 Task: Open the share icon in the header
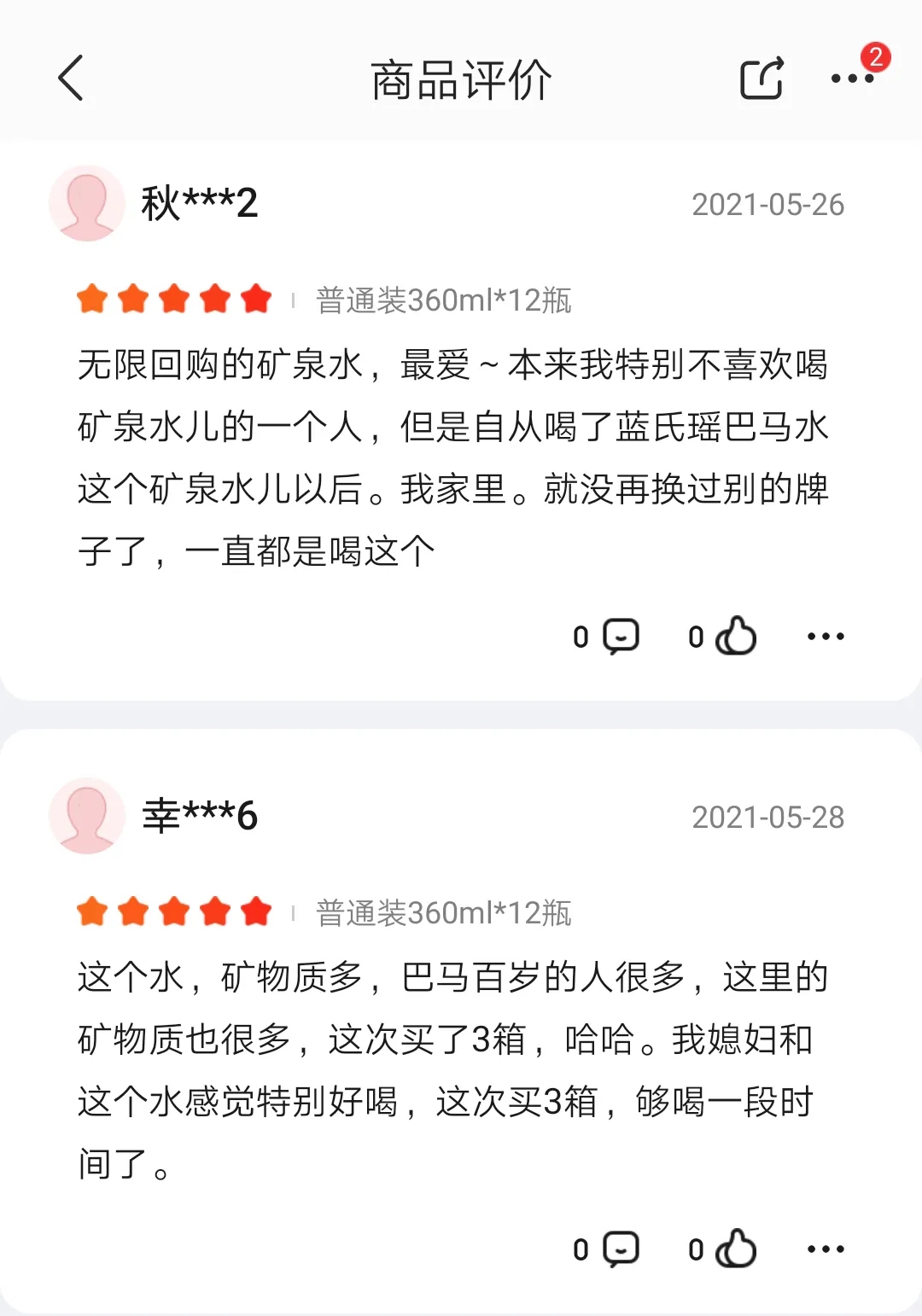761,79
